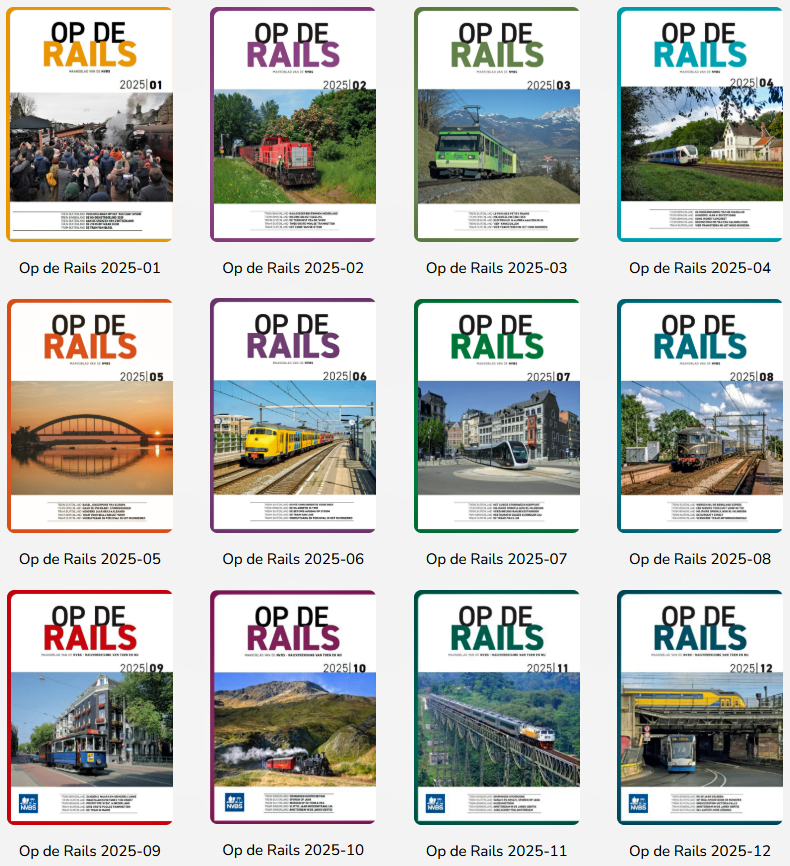View the Op de Rails 2025-03 magazine

(x=497, y=125)
